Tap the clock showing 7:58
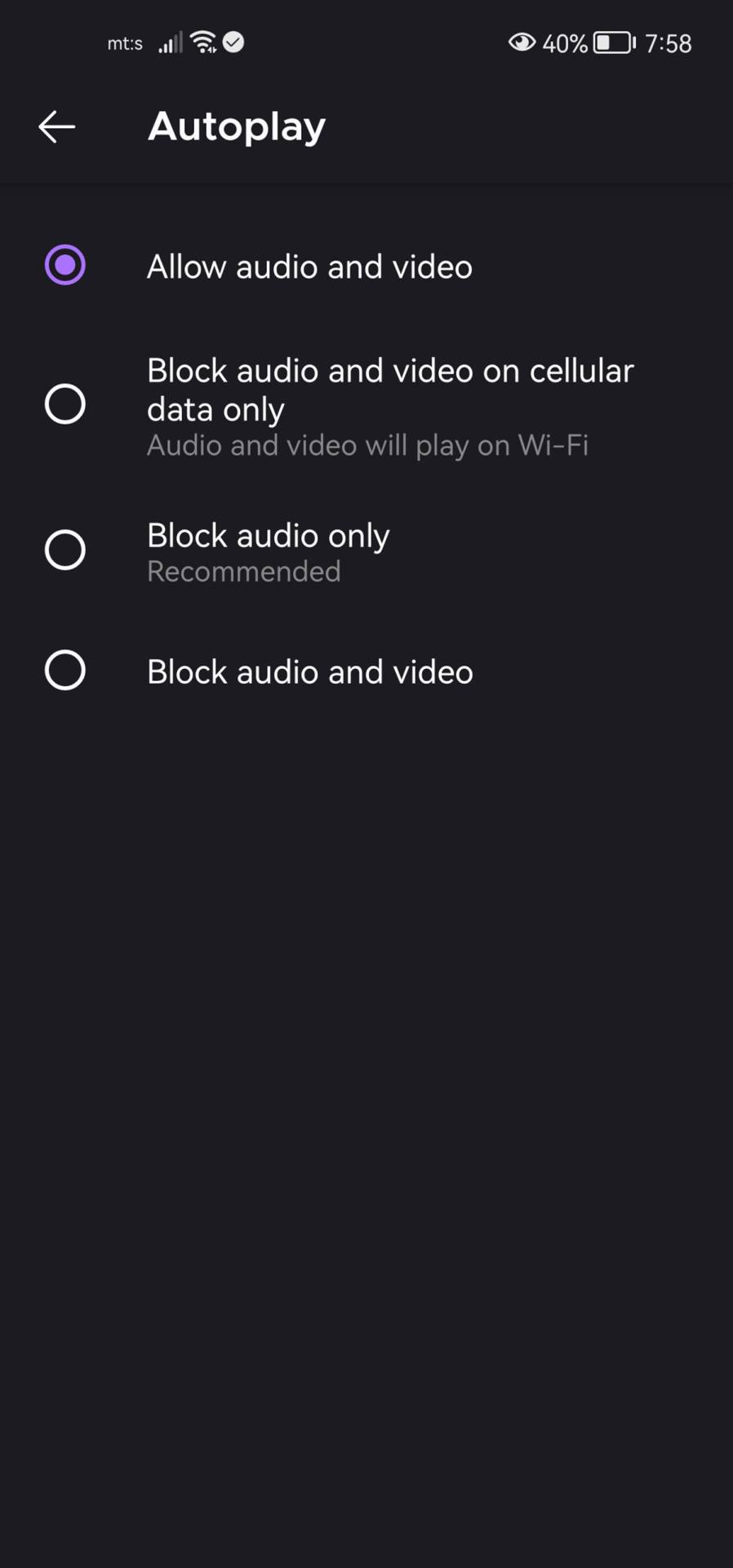The width and height of the screenshot is (733, 1568). (x=666, y=43)
